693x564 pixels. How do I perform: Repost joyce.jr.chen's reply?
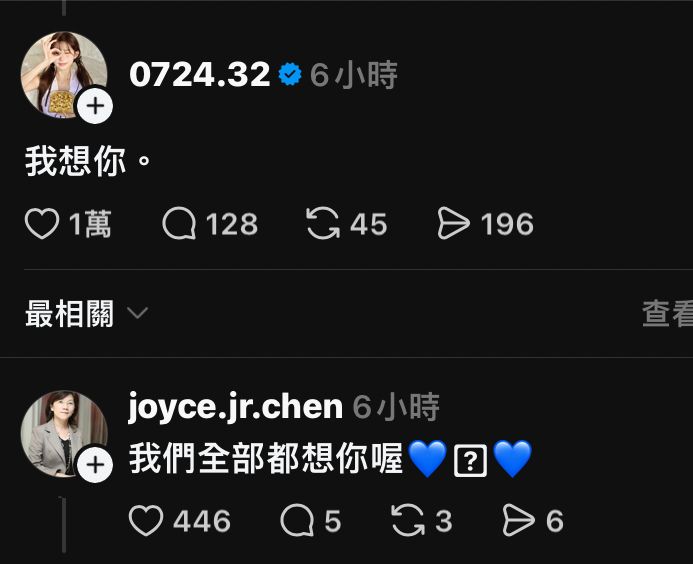click(x=408, y=520)
